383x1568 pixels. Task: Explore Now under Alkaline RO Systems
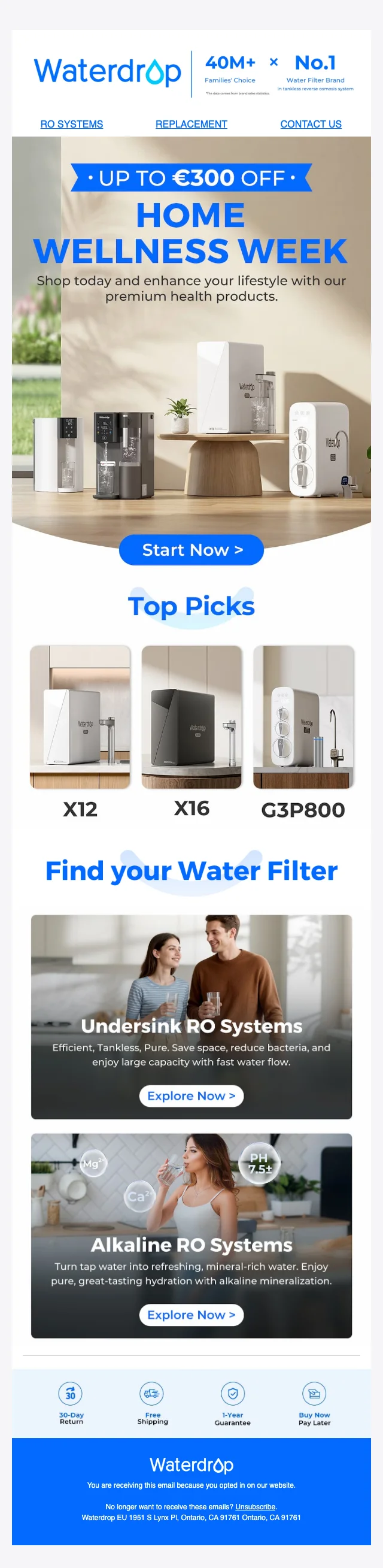(x=191, y=1315)
